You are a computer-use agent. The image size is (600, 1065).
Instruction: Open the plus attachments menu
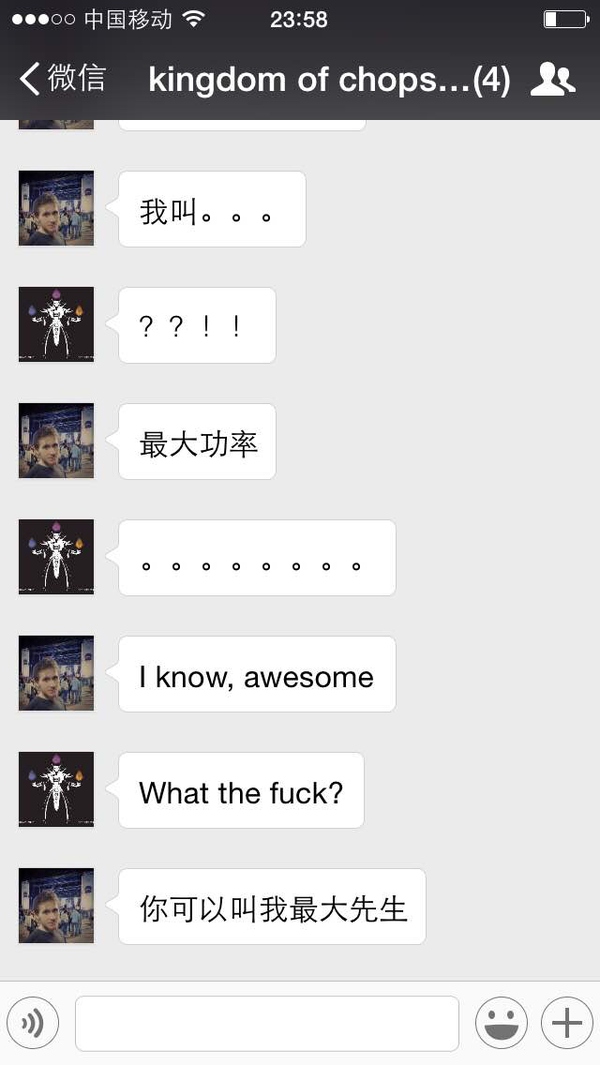pos(566,1023)
